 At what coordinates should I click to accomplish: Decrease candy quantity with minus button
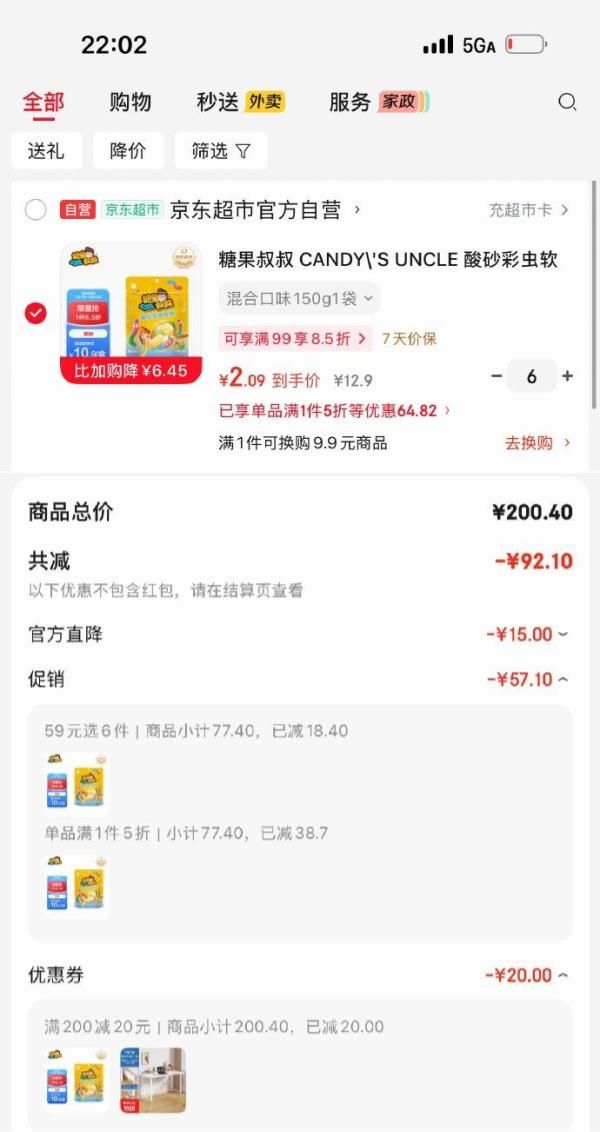[x=497, y=376]
